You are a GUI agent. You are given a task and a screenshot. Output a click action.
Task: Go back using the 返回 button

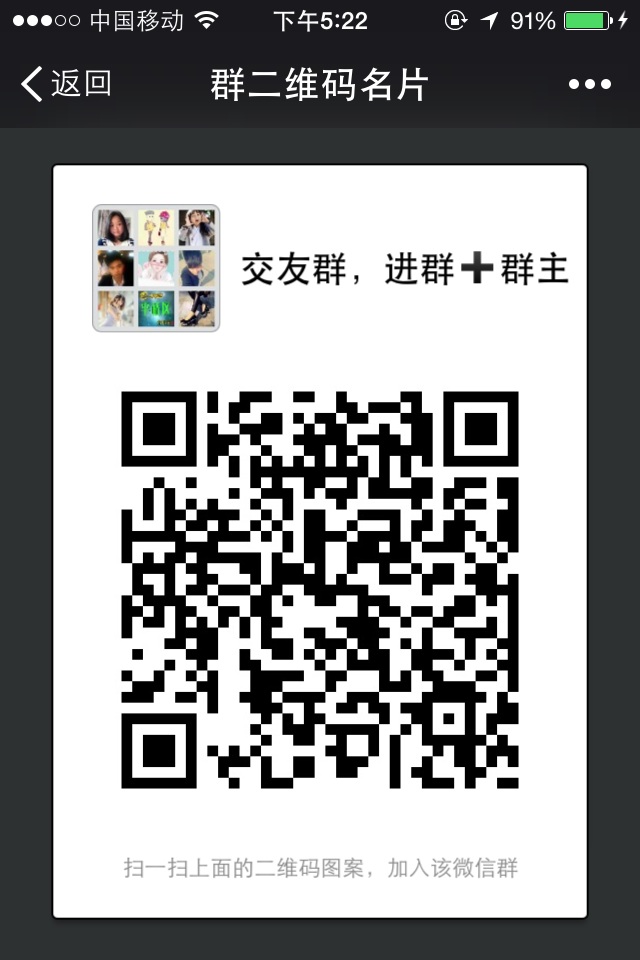66,84
